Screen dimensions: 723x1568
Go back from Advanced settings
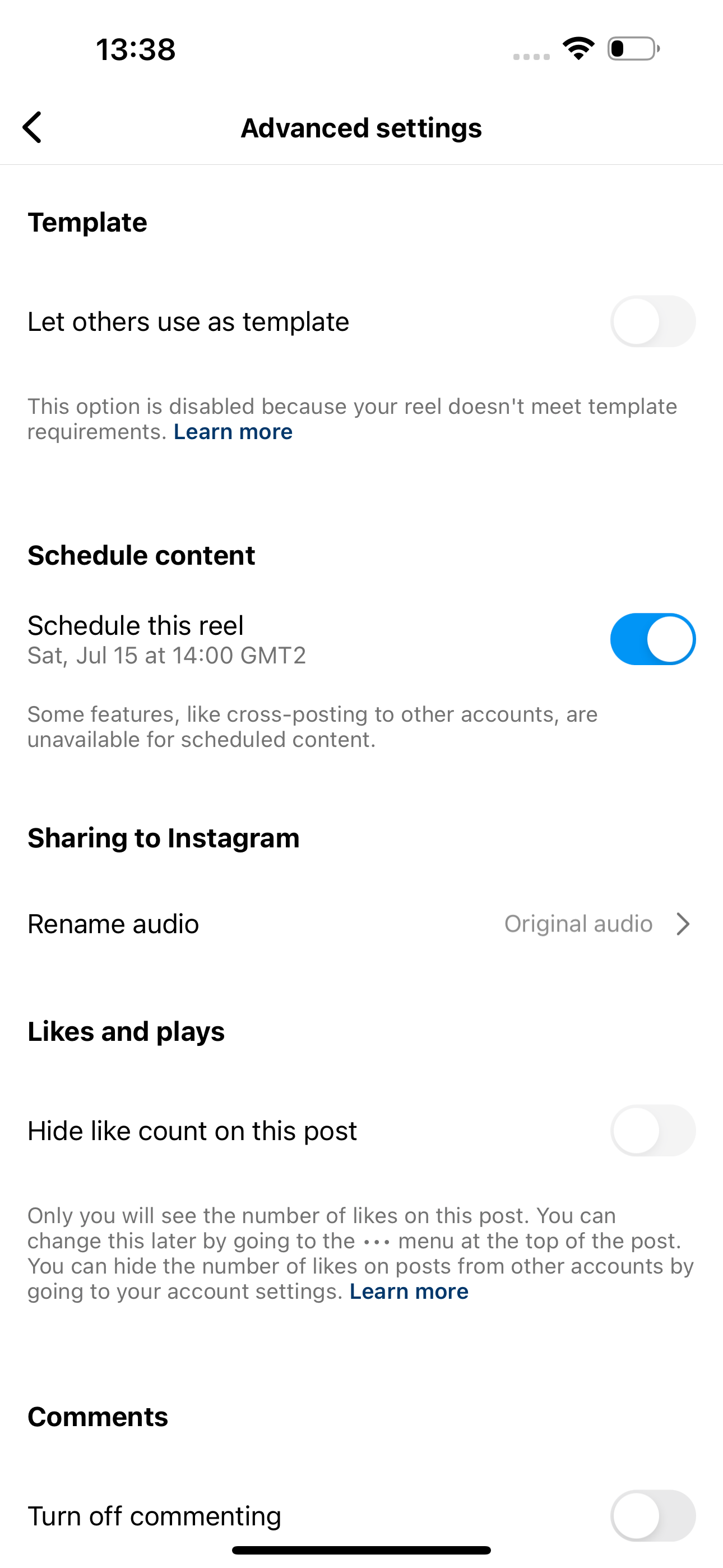pos(33,127)
